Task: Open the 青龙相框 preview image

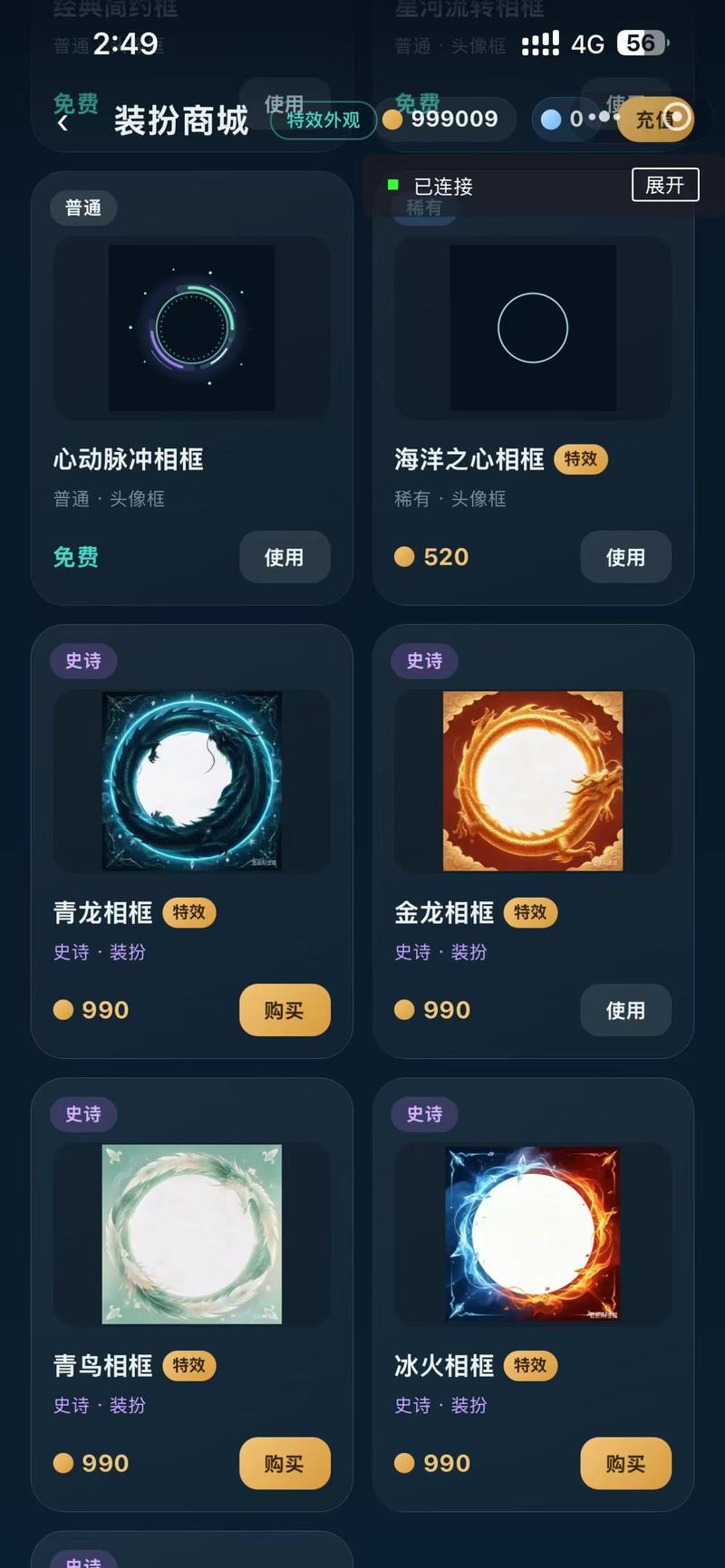Action: 192,781
